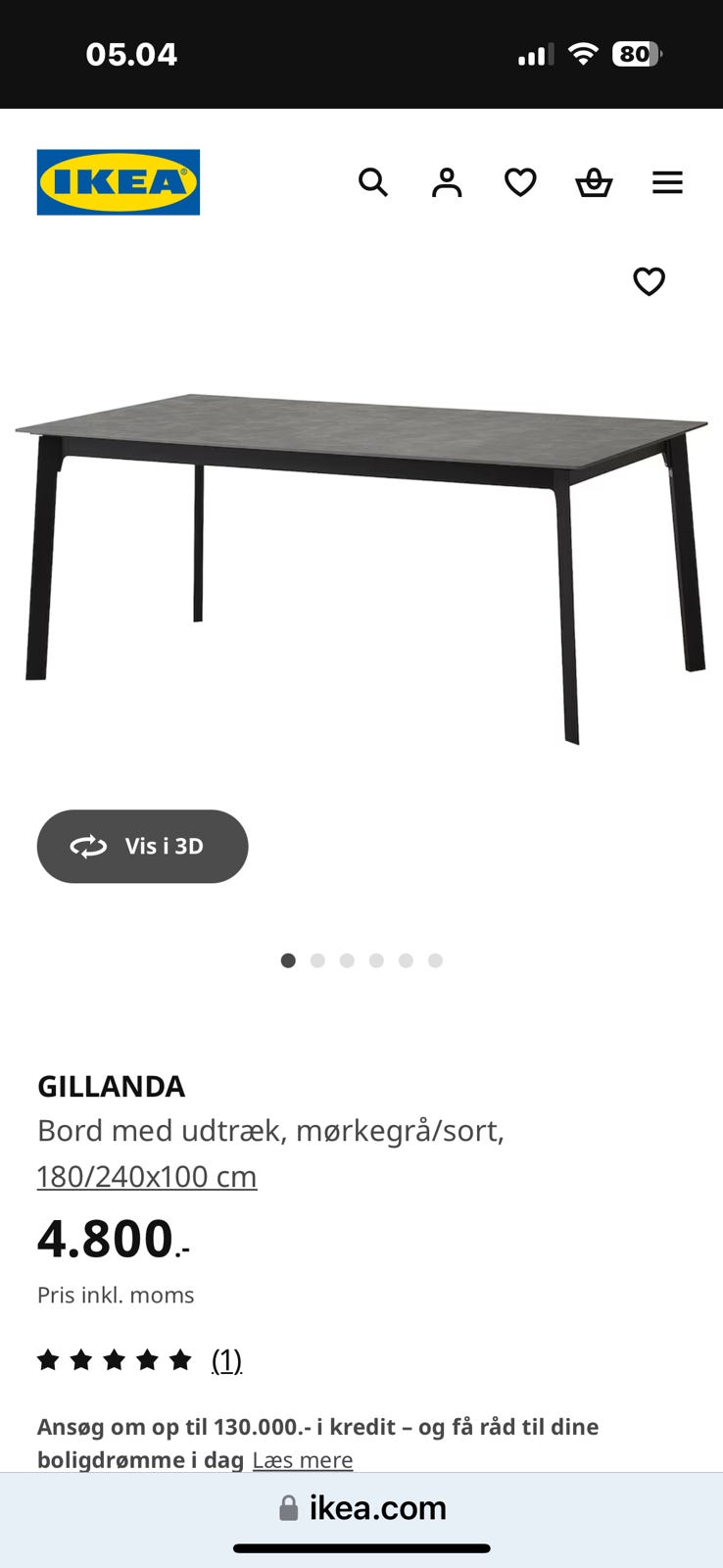Select the second carousel dot
723x1568 pixels.
(x=317, y=960)
